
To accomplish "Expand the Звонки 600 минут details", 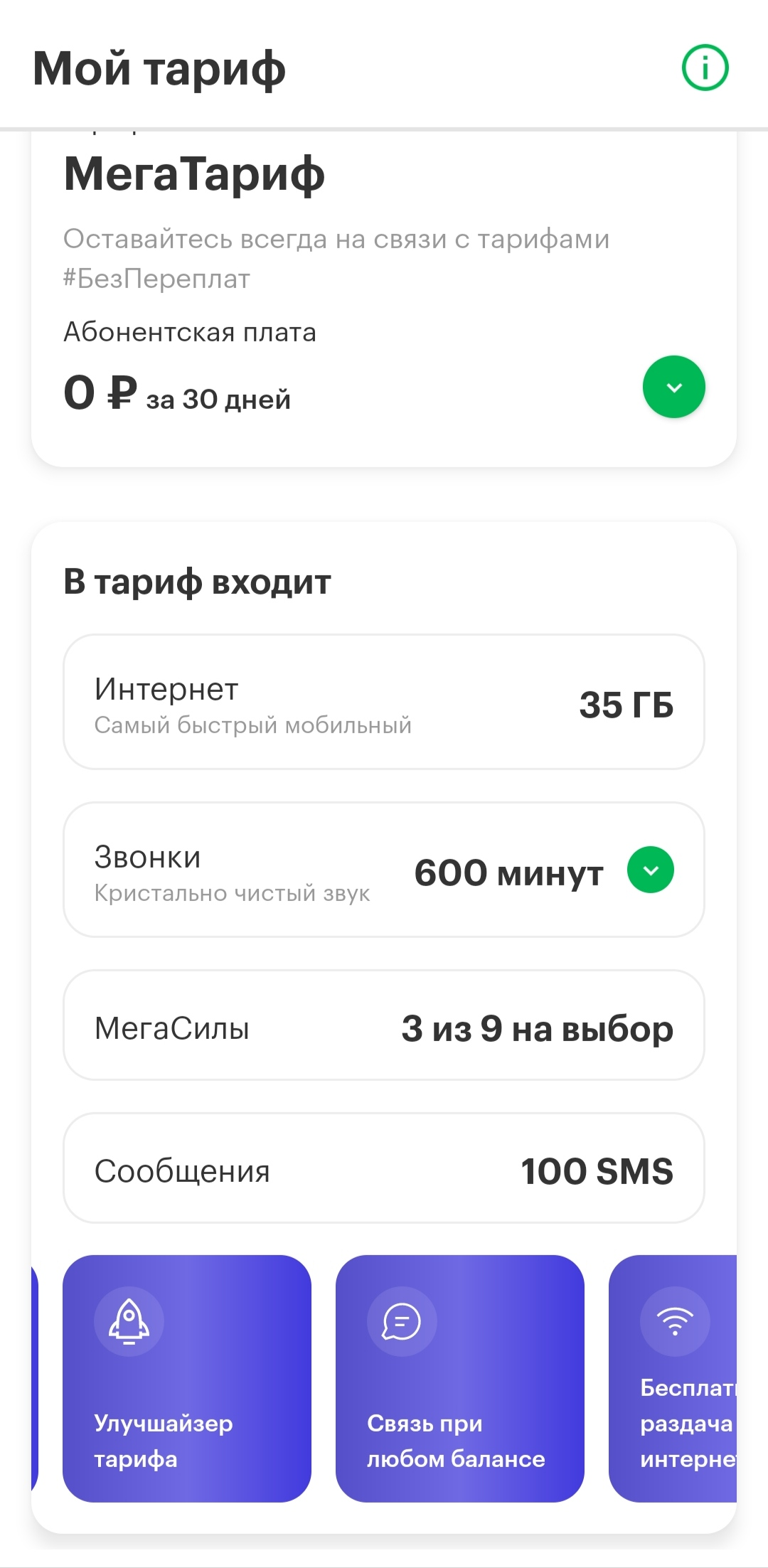I will click(650, 870).
